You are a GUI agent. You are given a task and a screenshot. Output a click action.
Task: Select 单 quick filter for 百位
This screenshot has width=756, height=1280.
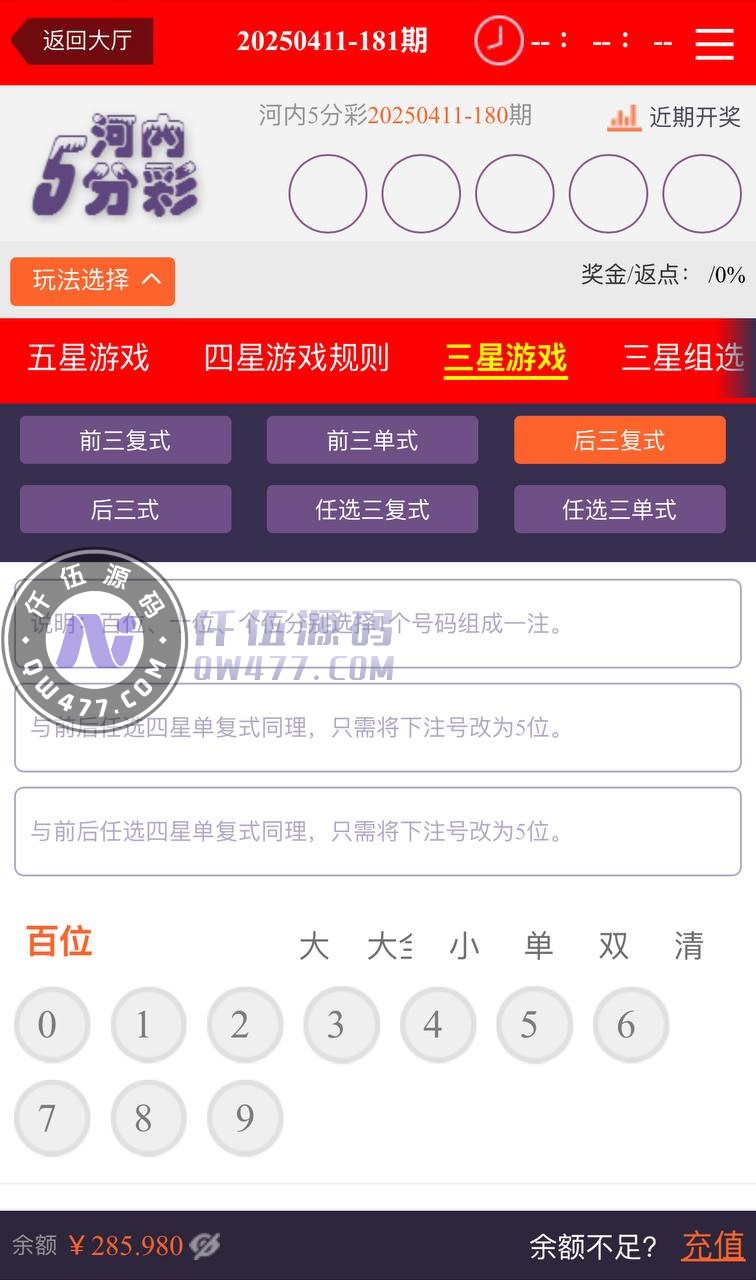tap(539, 945)
